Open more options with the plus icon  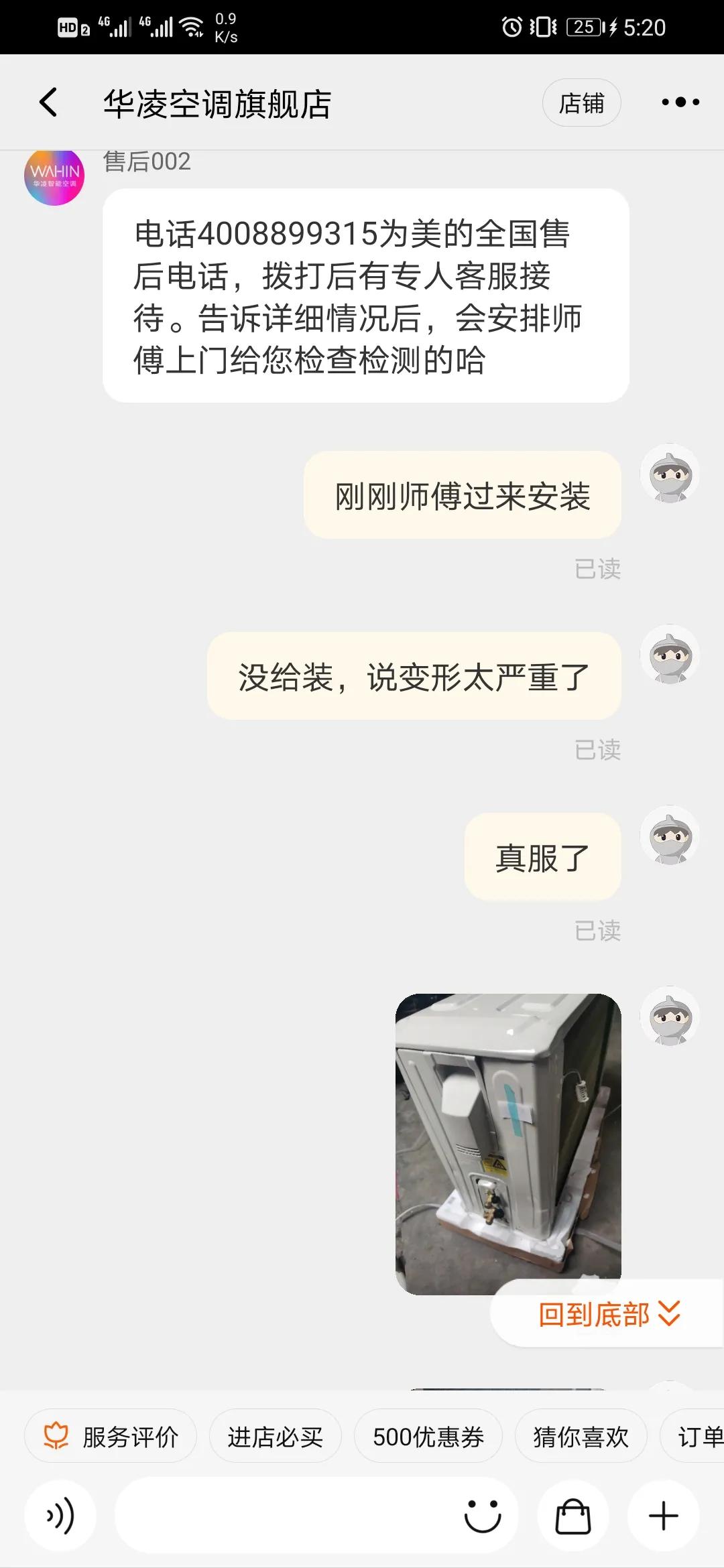pos(662,1515)
